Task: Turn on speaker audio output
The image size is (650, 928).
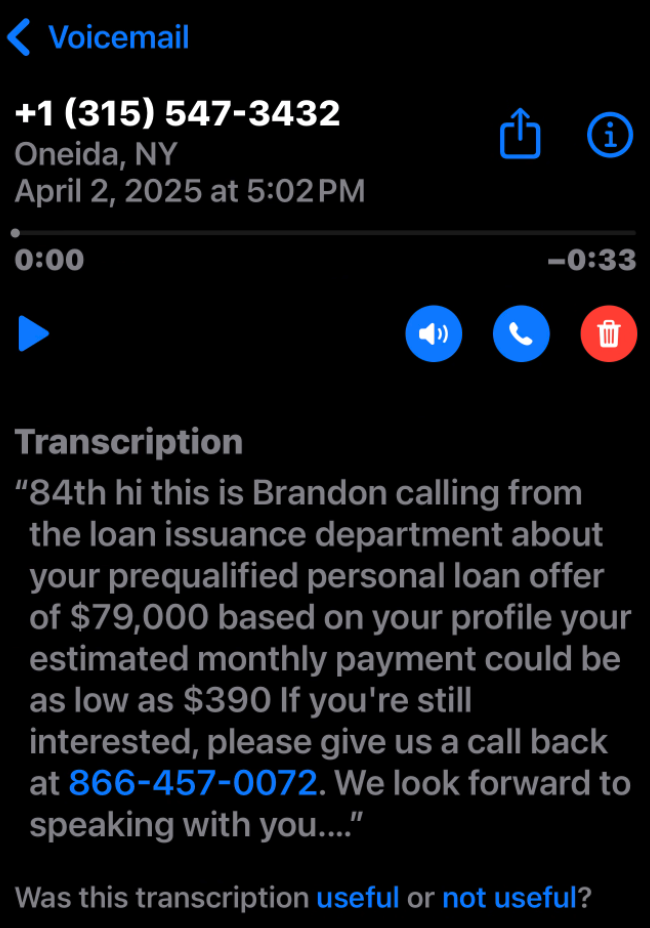Action: [433, 333]
